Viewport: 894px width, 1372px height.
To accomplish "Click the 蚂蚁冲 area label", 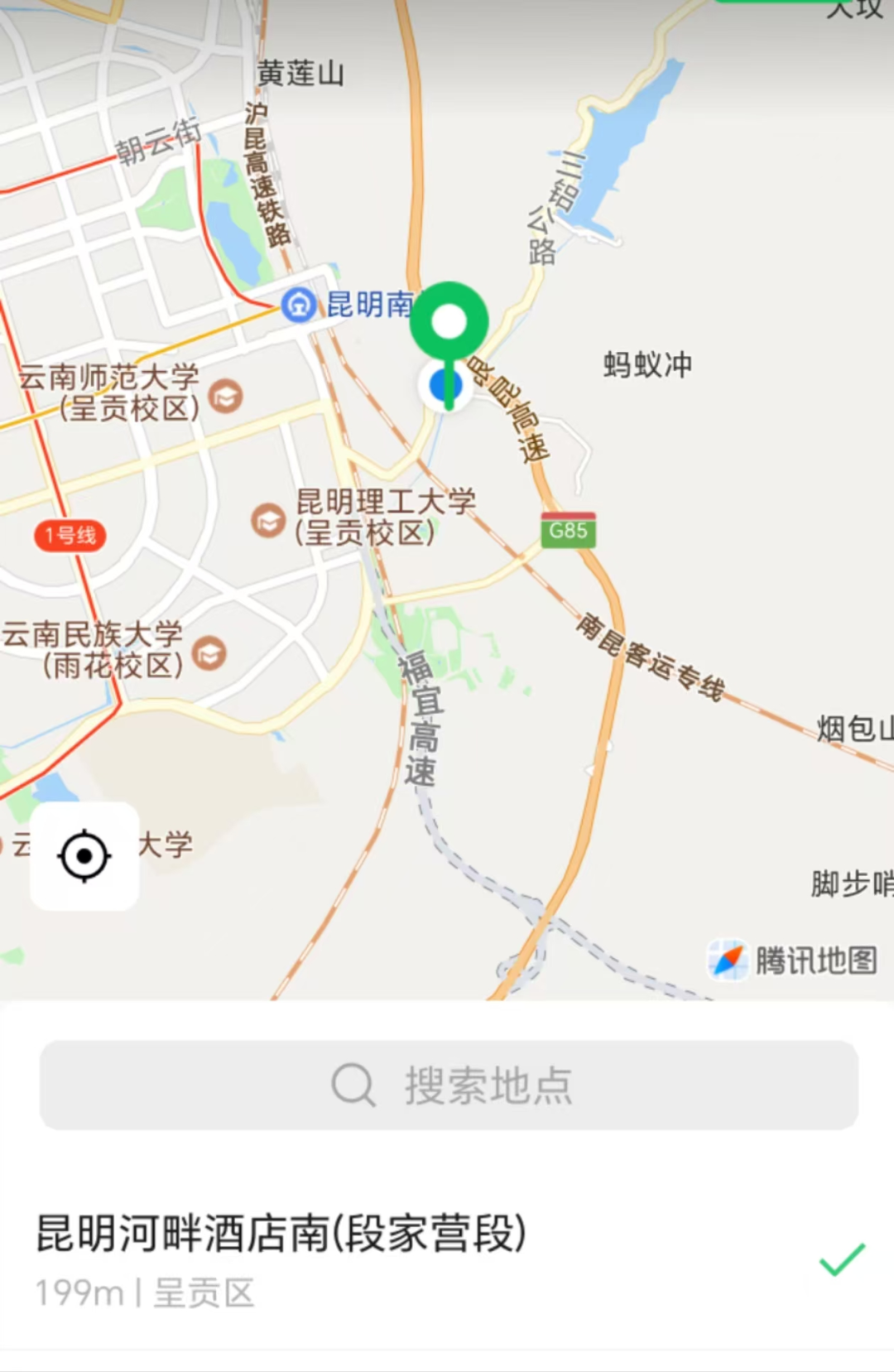I will point(646,363).
